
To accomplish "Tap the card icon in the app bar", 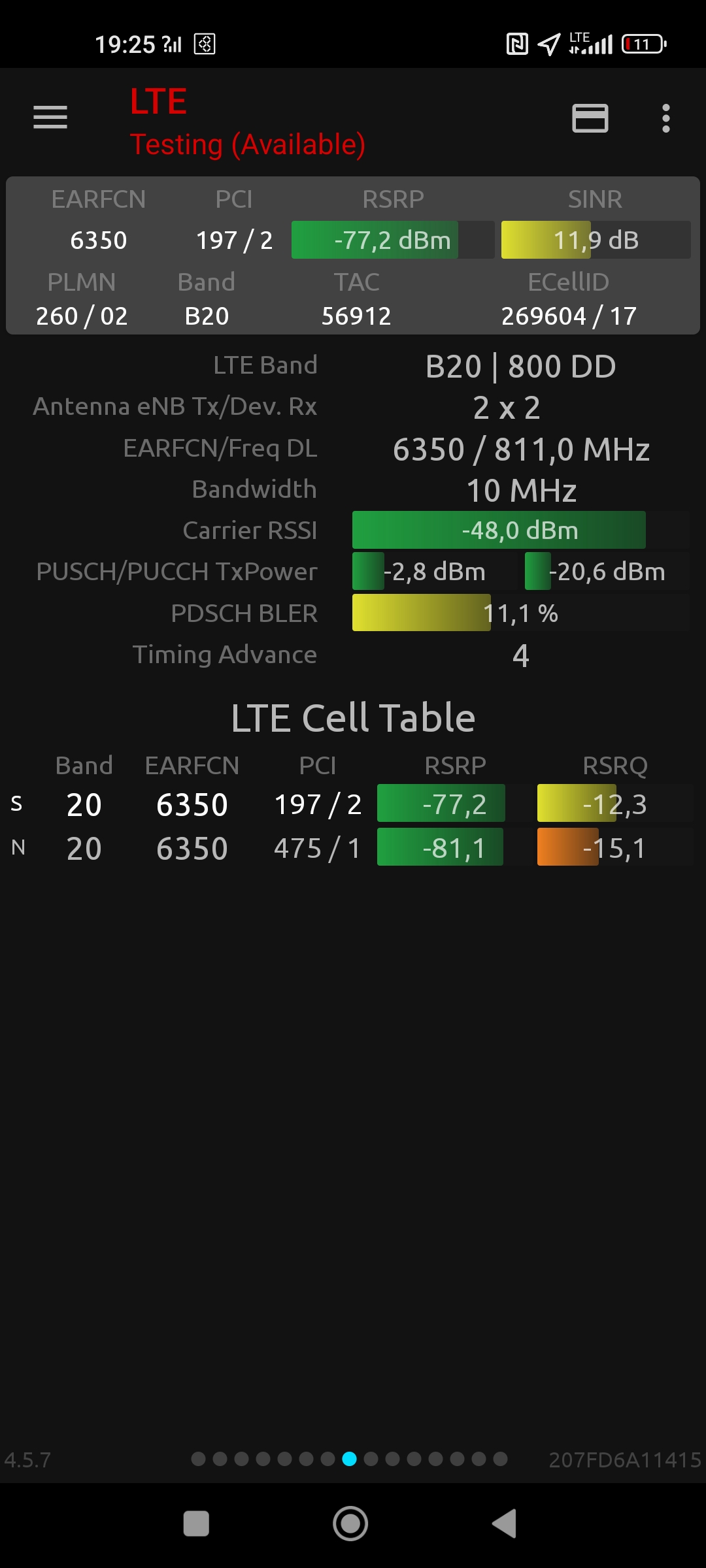I will [x=590, y=118].
